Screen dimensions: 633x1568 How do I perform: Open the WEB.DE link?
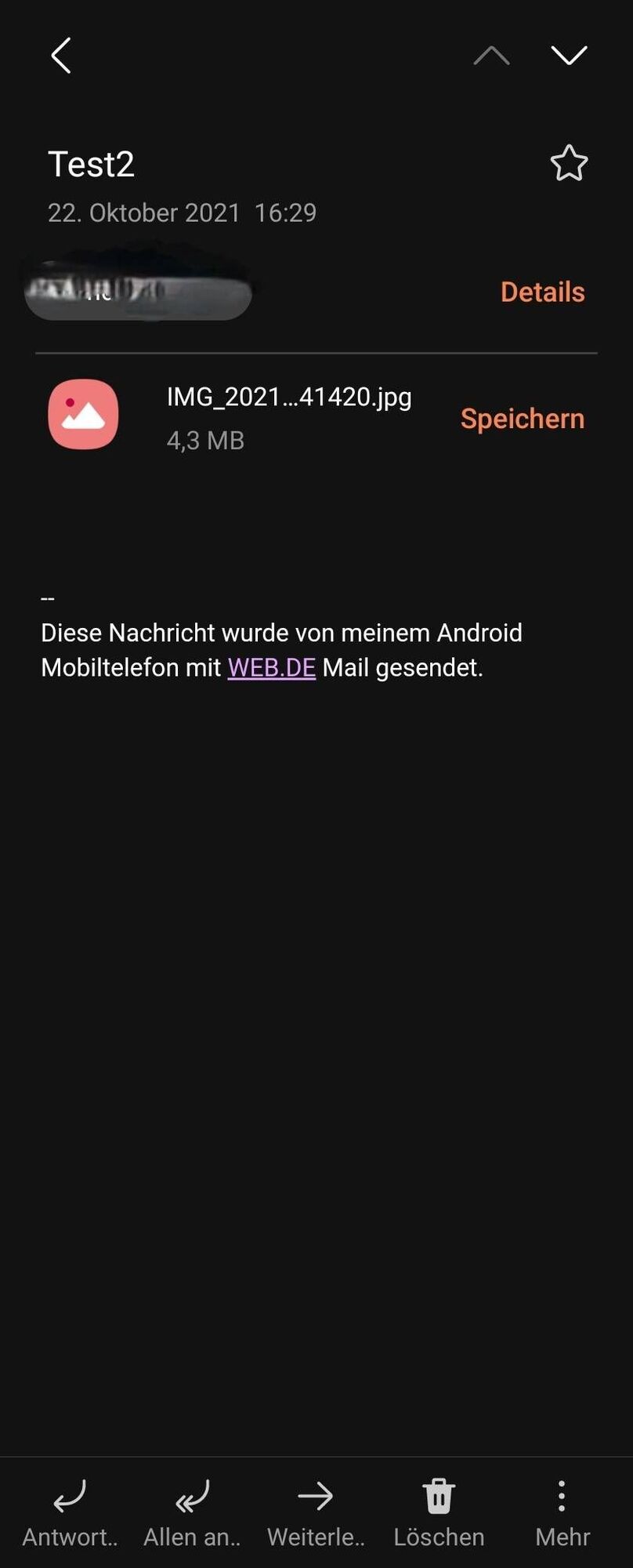(x=271, y=668)
